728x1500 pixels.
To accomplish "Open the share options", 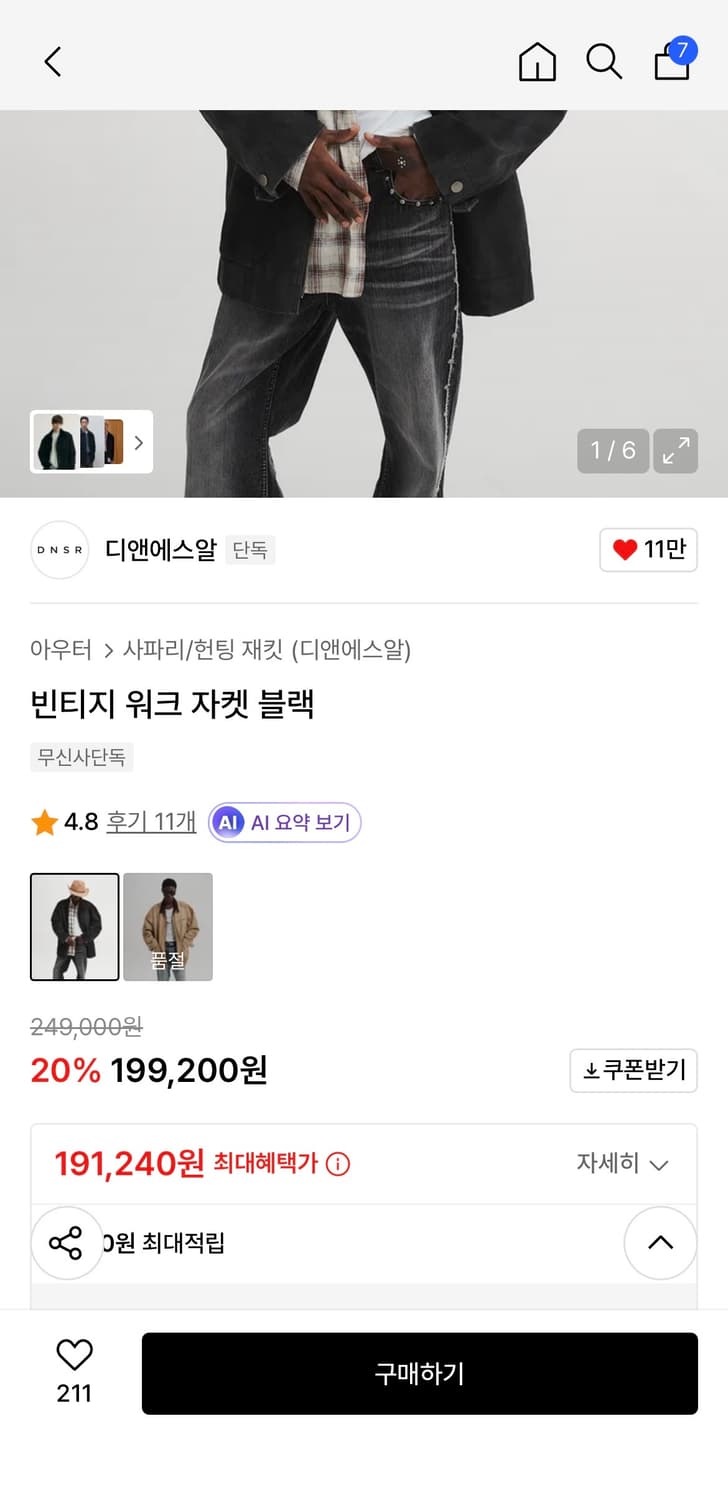I will coord(66,1243).
